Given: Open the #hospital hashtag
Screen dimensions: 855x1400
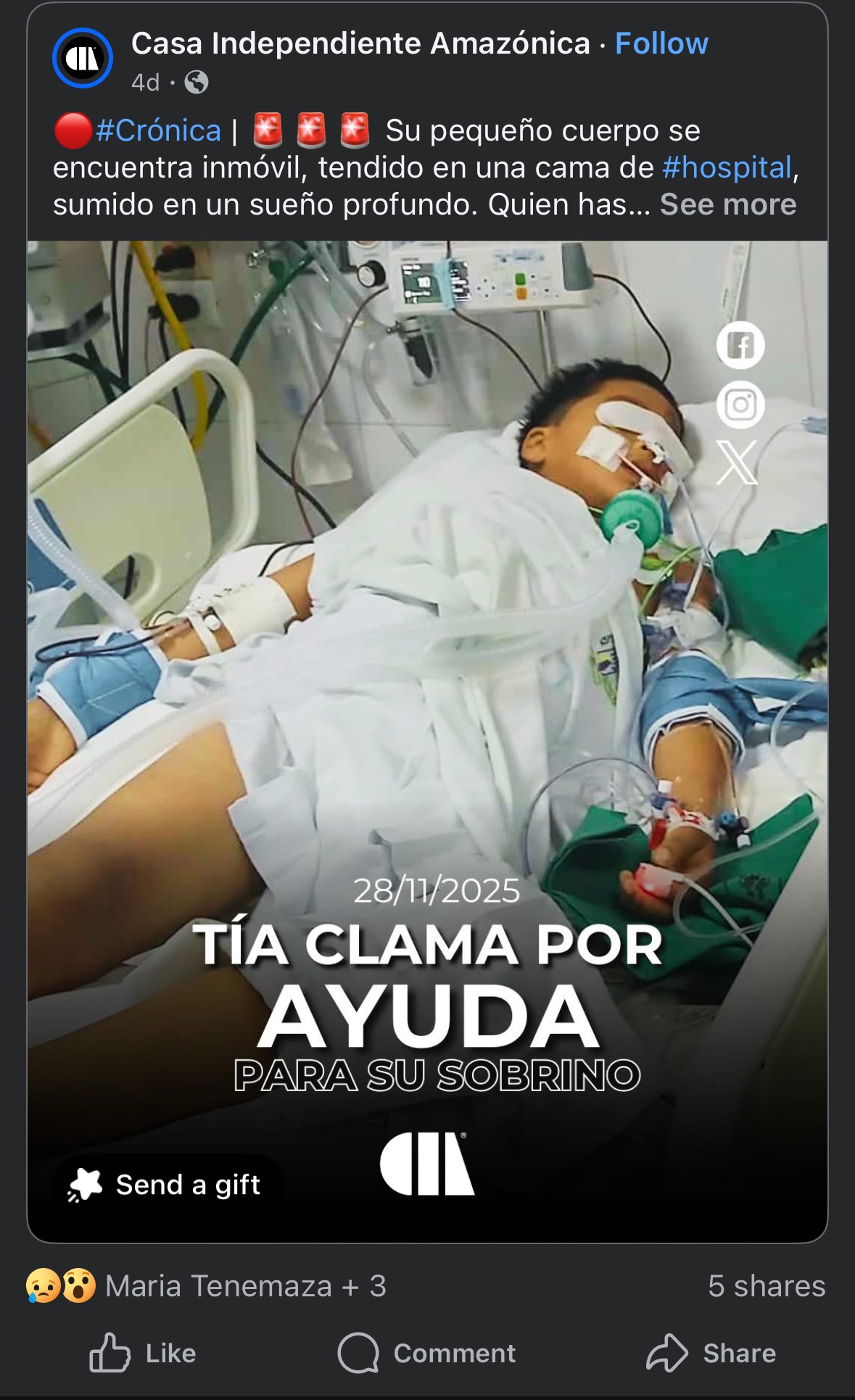Looking at the screenshot, I should click(x=727, y=167).
